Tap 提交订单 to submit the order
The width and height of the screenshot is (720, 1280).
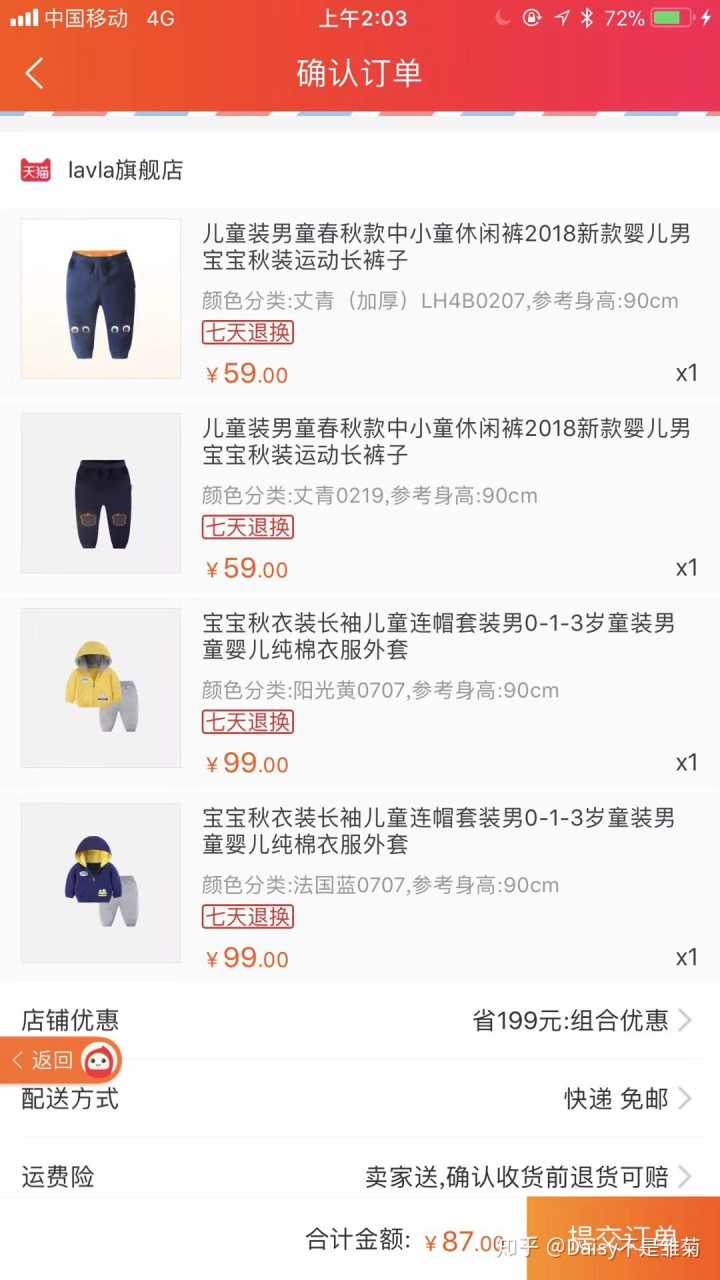click(x=623, y=1238)
